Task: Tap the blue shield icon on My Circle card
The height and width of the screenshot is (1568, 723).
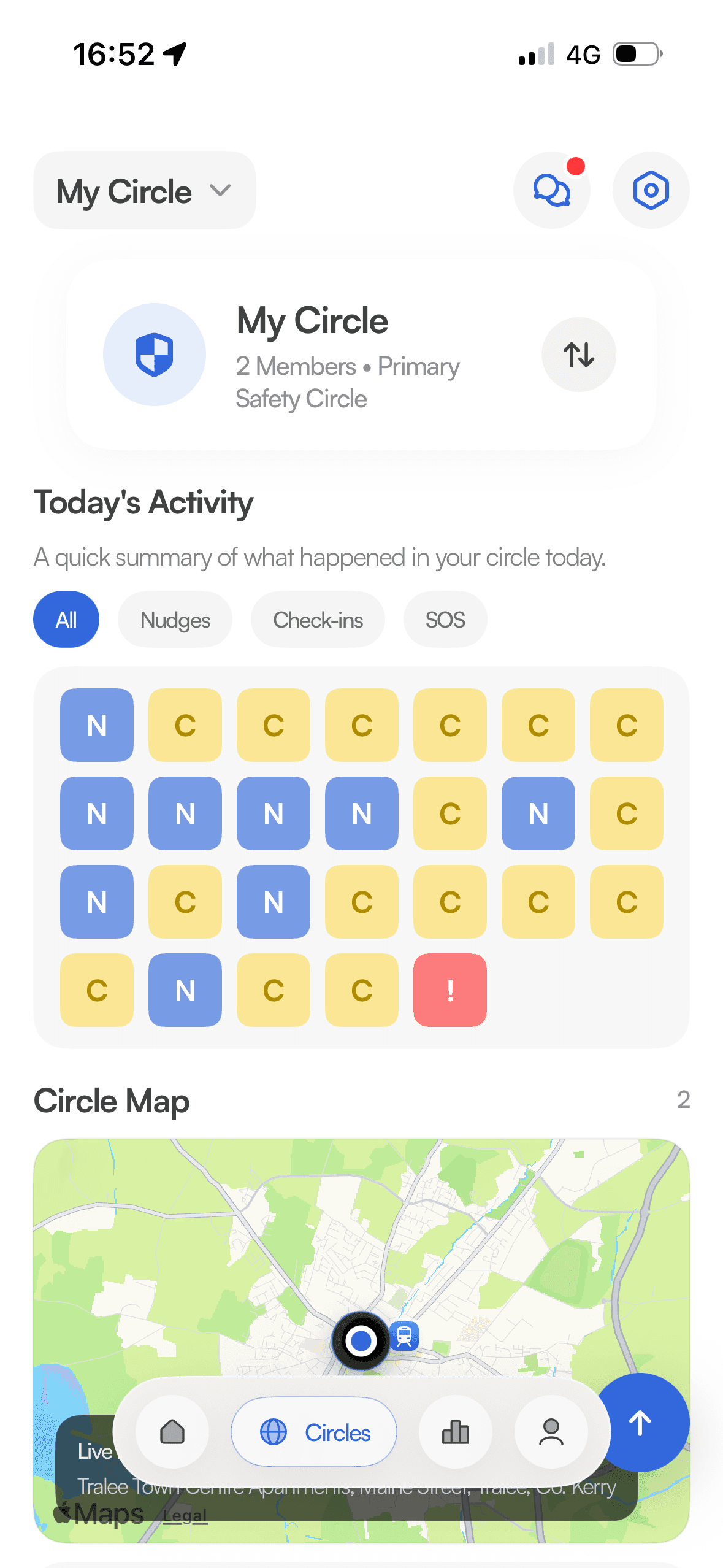Action: (155, 355)
